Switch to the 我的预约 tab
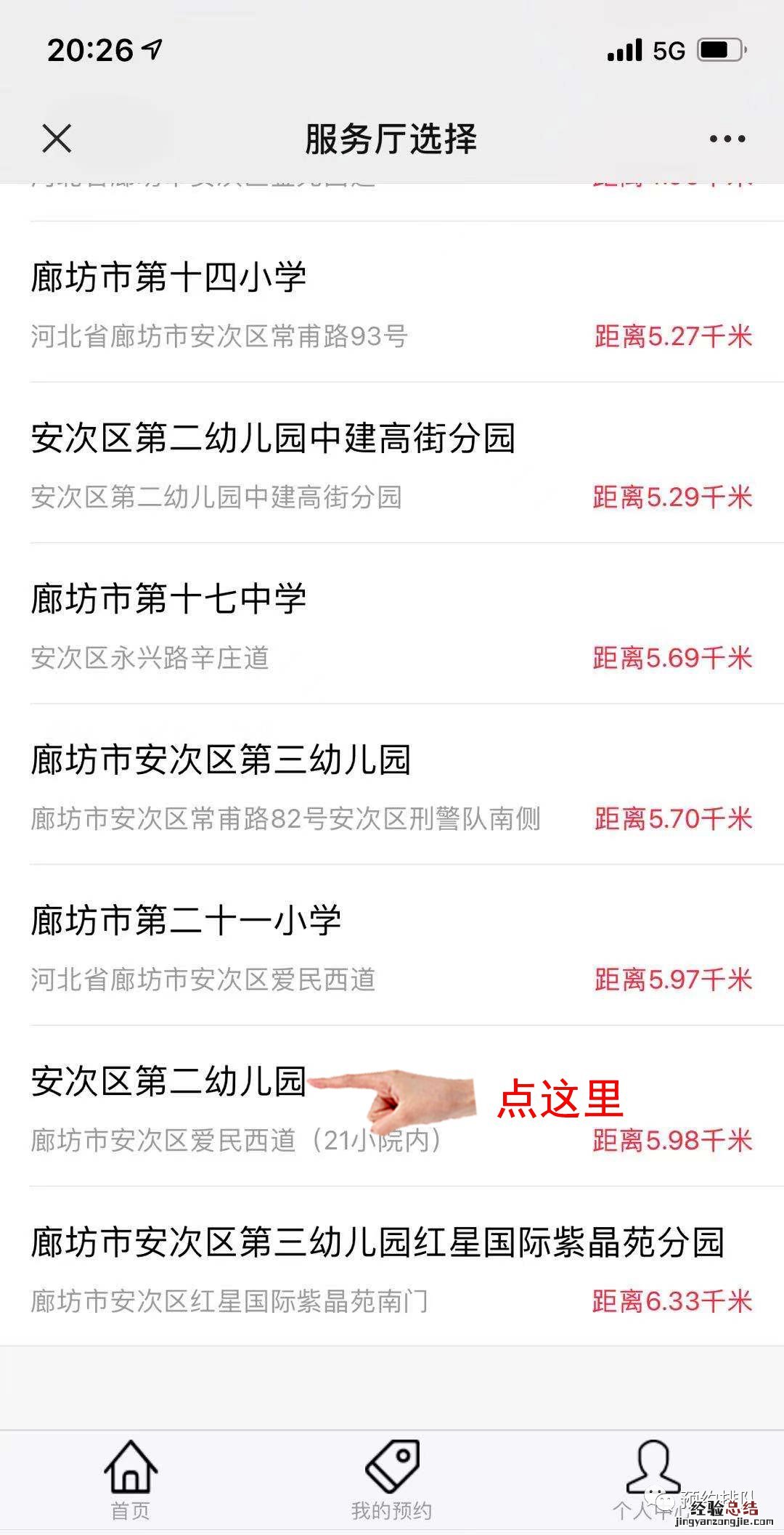 point(392,1478)
